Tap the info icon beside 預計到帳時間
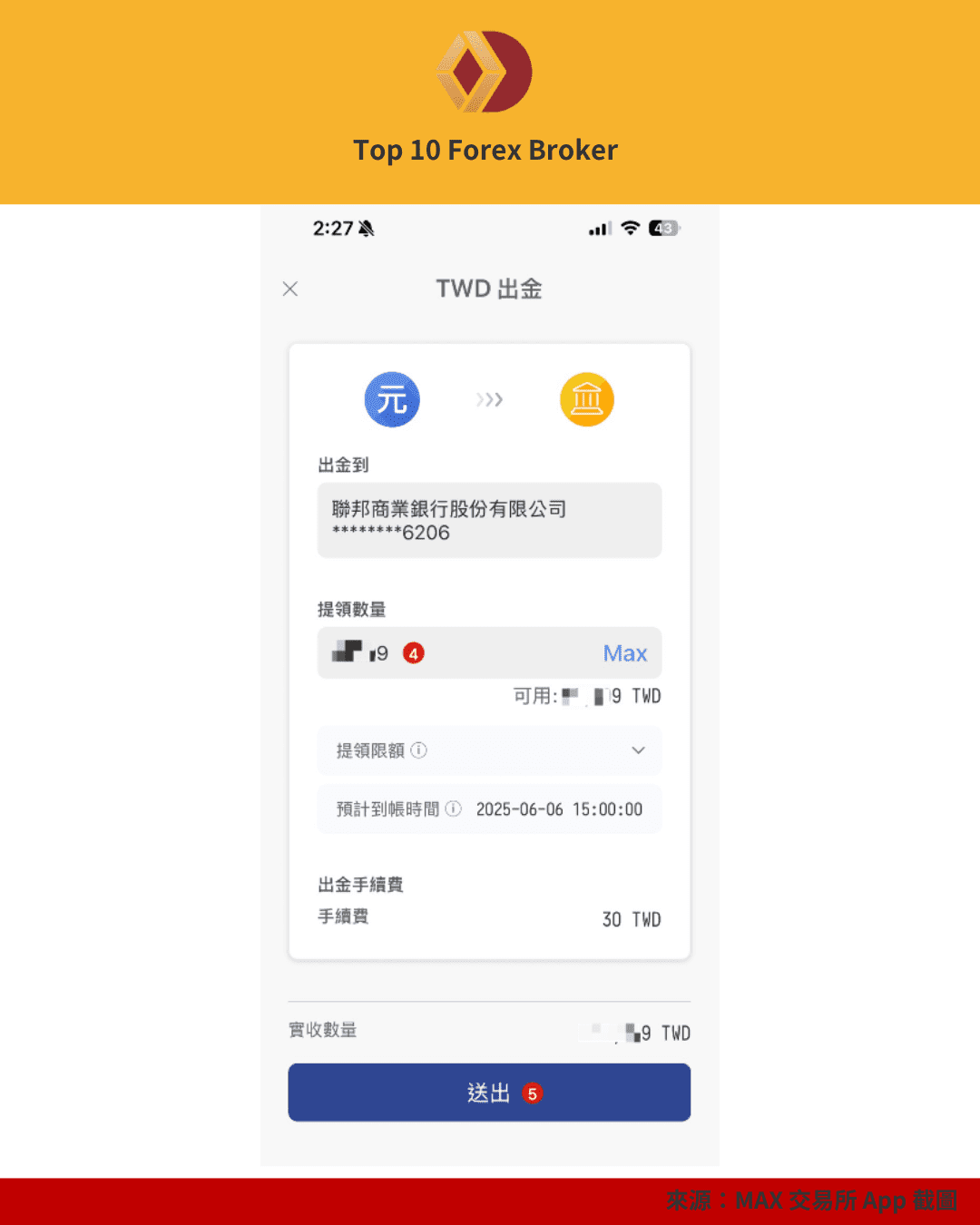The image size is (980, 1225). click(x=452, y=808)
